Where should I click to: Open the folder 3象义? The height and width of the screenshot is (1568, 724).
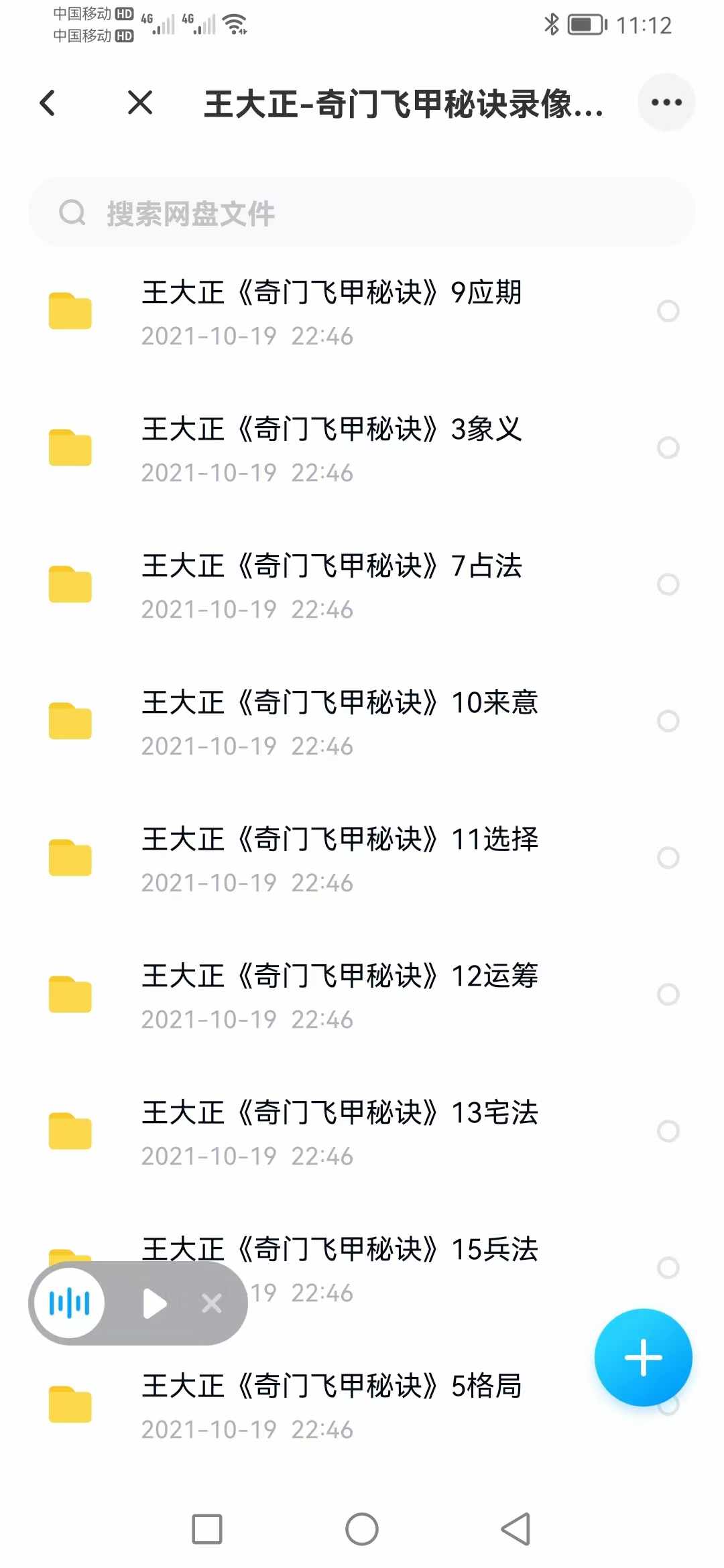(x=362, y=449)
